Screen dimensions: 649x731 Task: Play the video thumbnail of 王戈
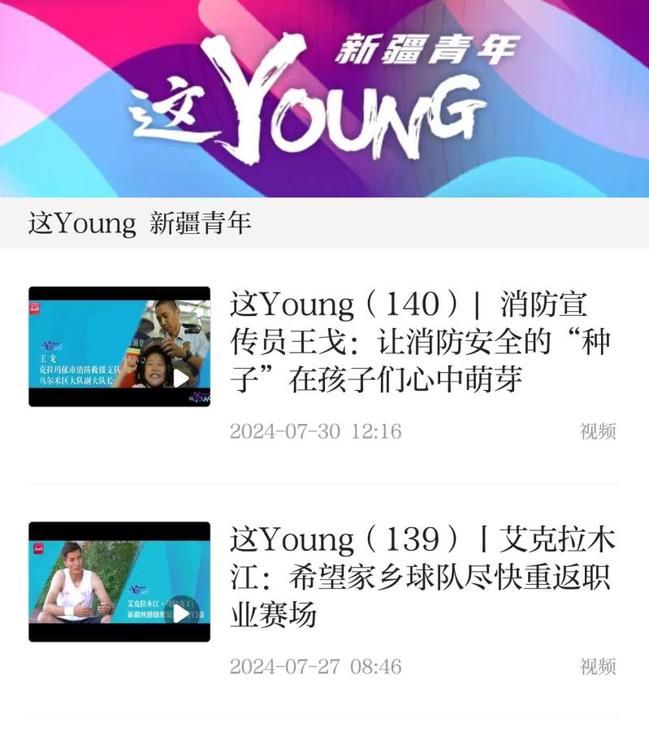[120, 346]
